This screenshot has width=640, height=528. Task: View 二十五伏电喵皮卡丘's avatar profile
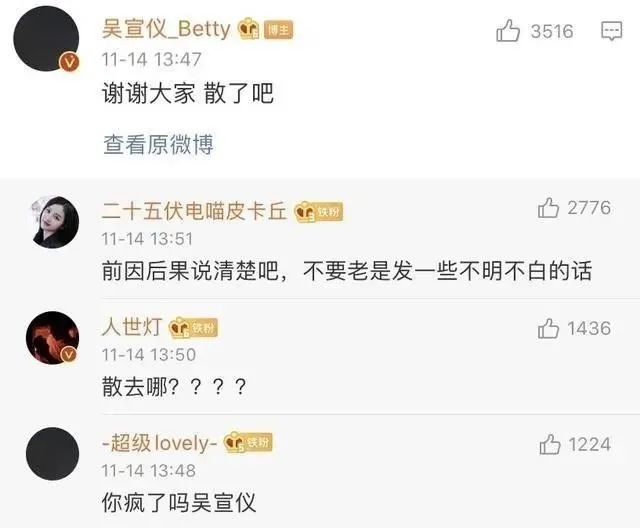(x=52, y=222)
